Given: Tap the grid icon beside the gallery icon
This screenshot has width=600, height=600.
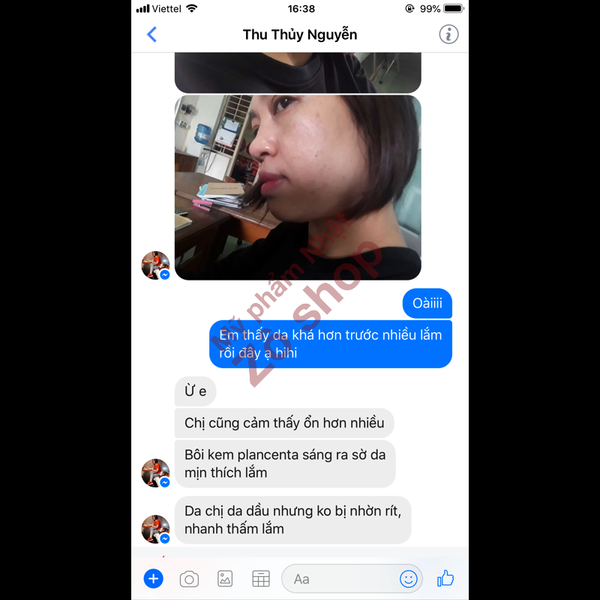Looking at the screenshot, I should click(x=261, y=578).
